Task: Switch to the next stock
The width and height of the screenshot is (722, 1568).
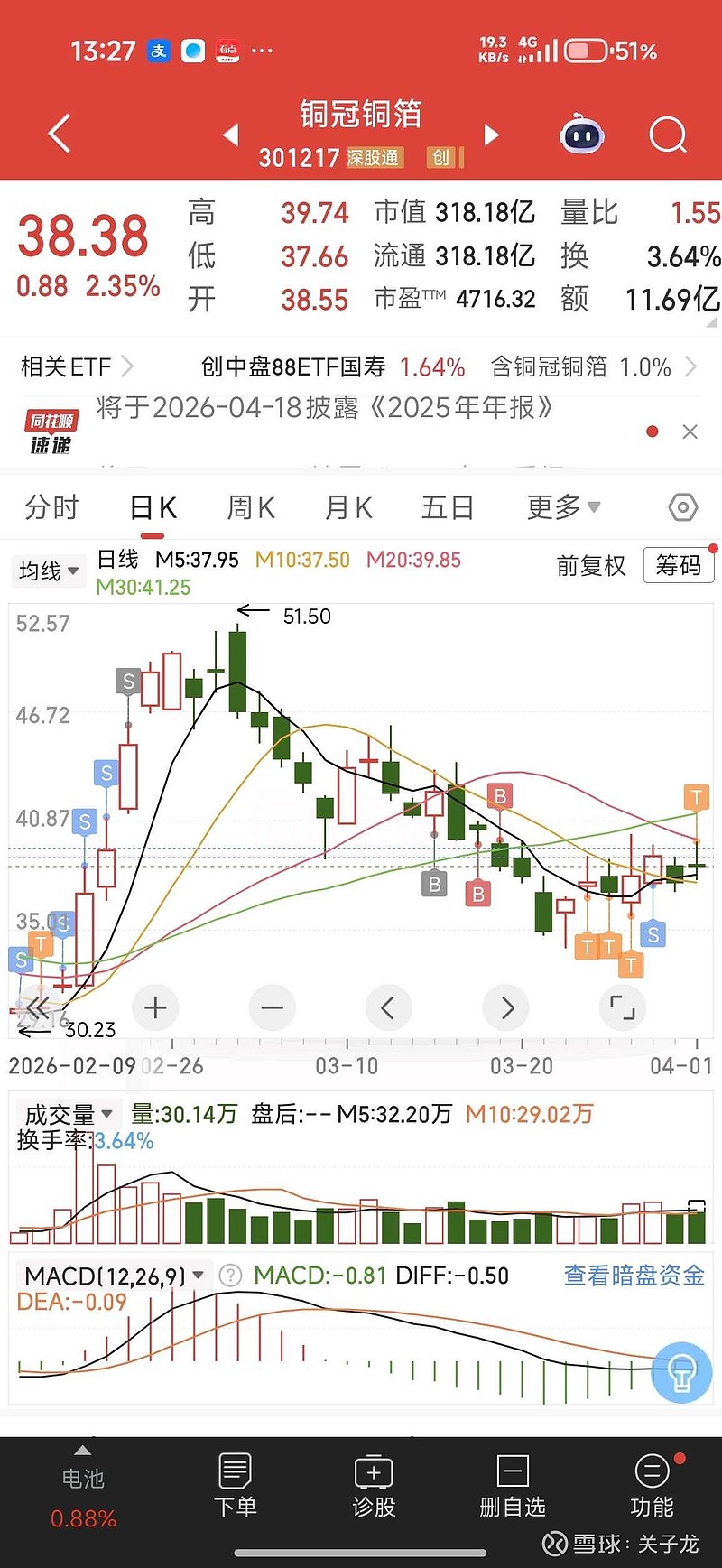Action: [492, 135]
